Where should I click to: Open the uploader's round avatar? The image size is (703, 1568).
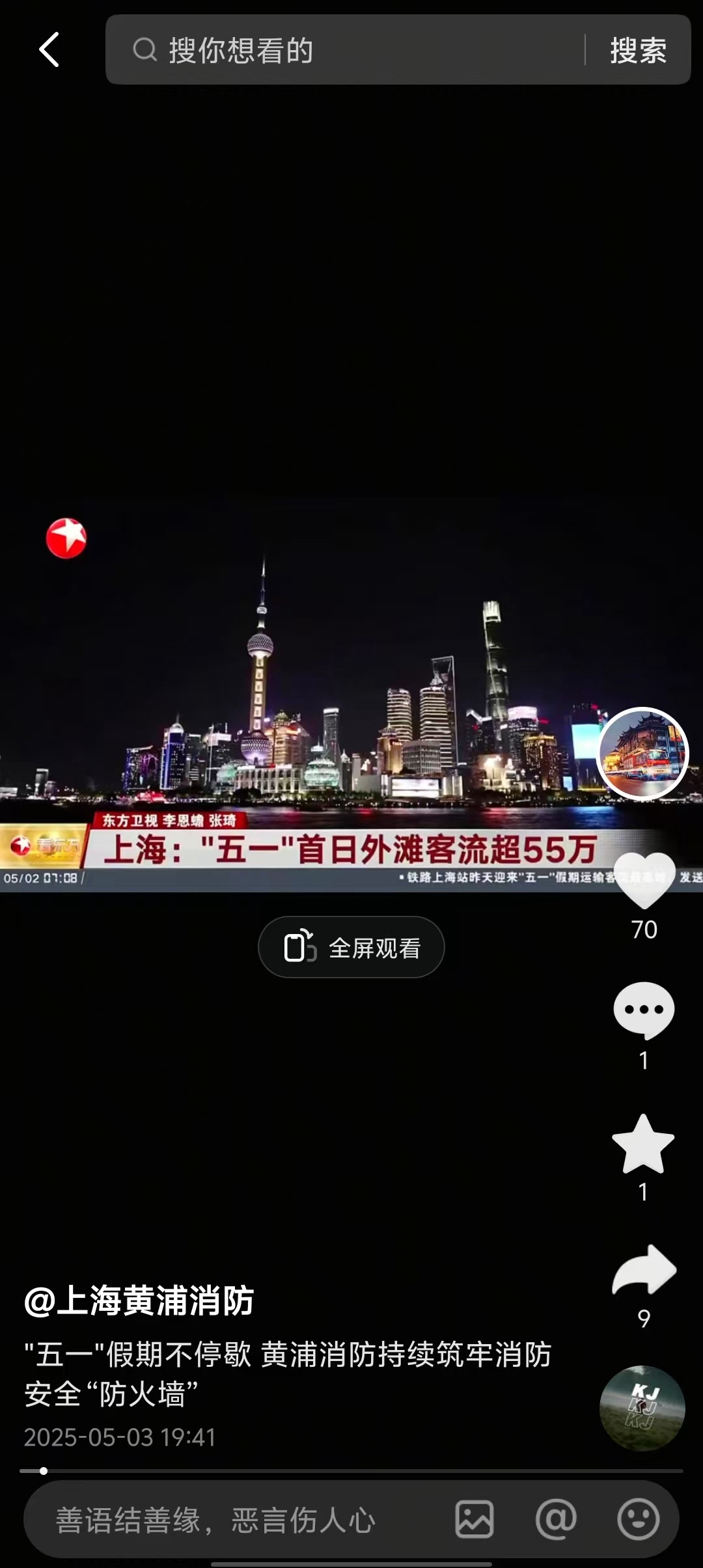click(x=642, y=753)
